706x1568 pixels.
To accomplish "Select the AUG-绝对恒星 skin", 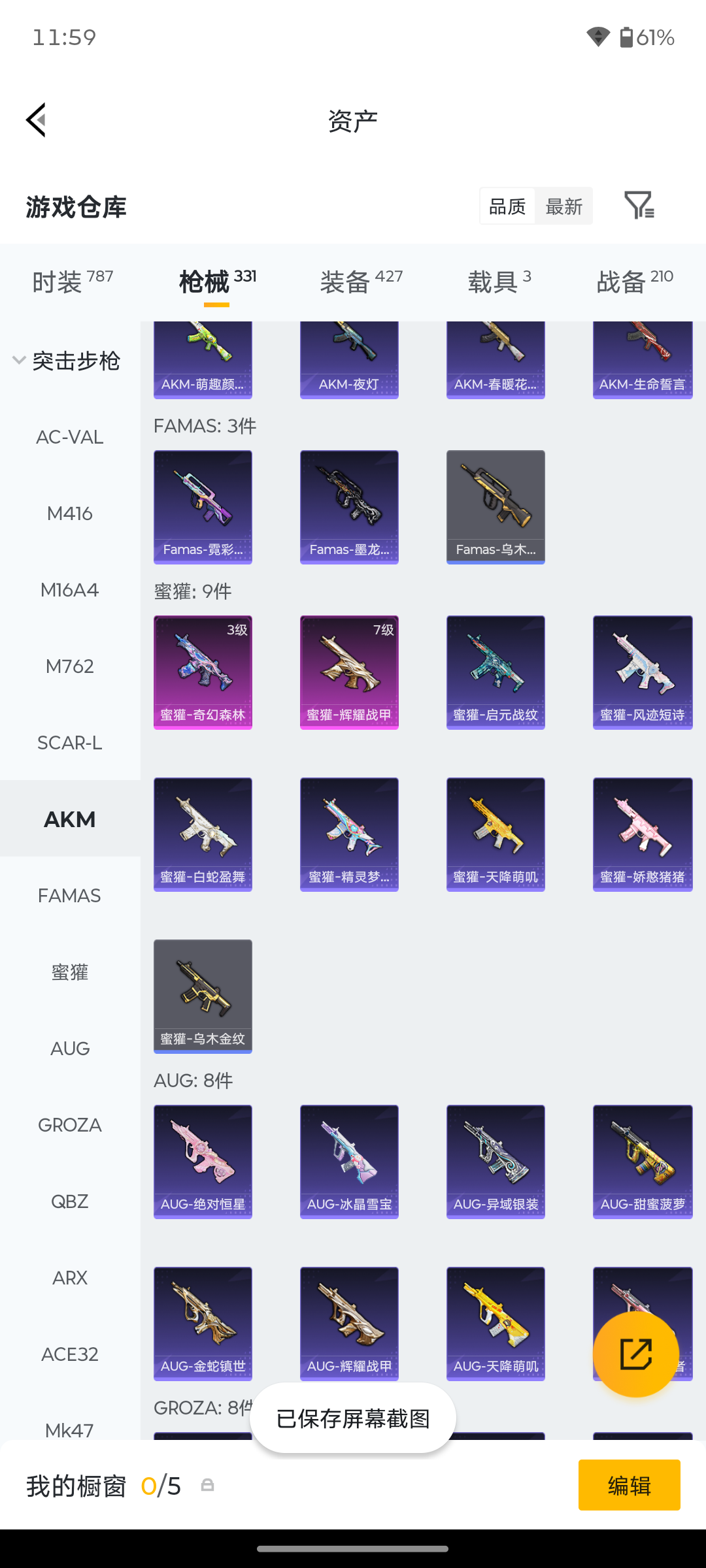I will [203, 1162].
